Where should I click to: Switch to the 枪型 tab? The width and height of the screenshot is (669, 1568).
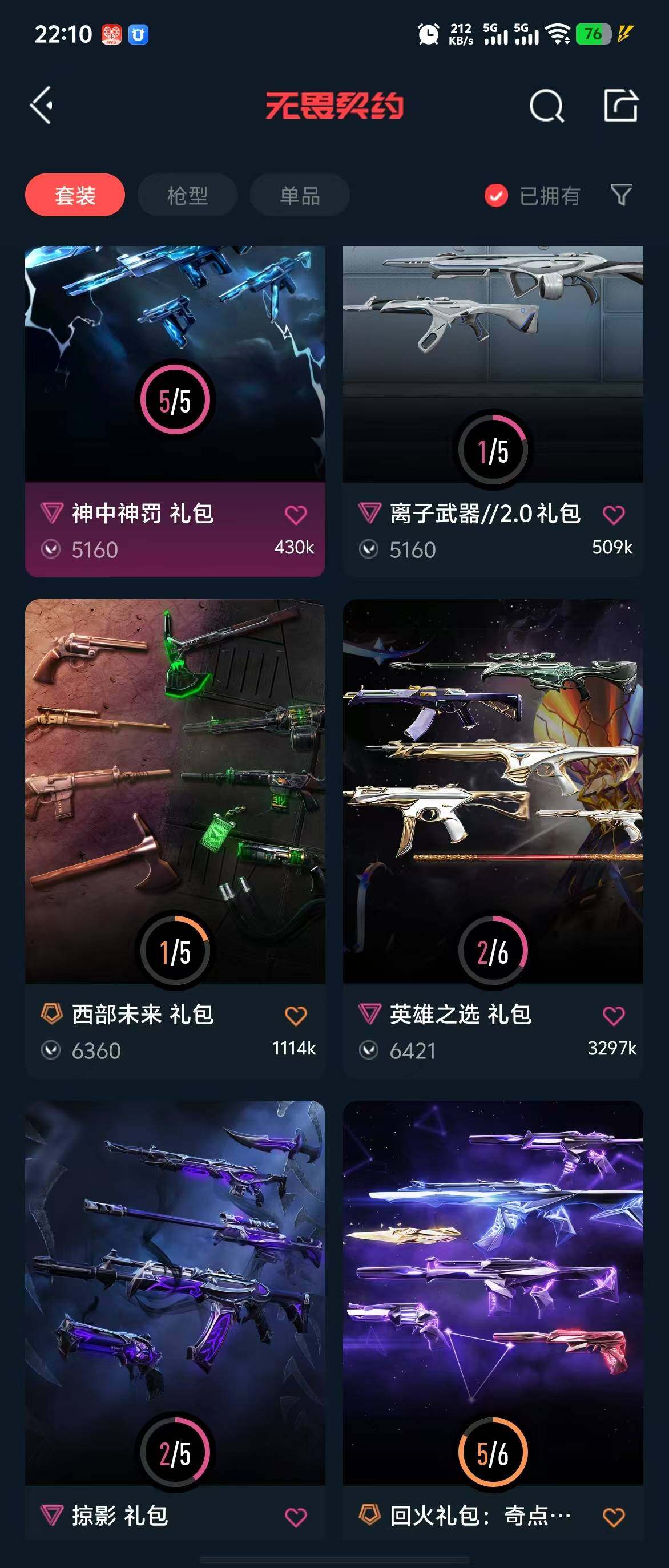coord(187,195)
